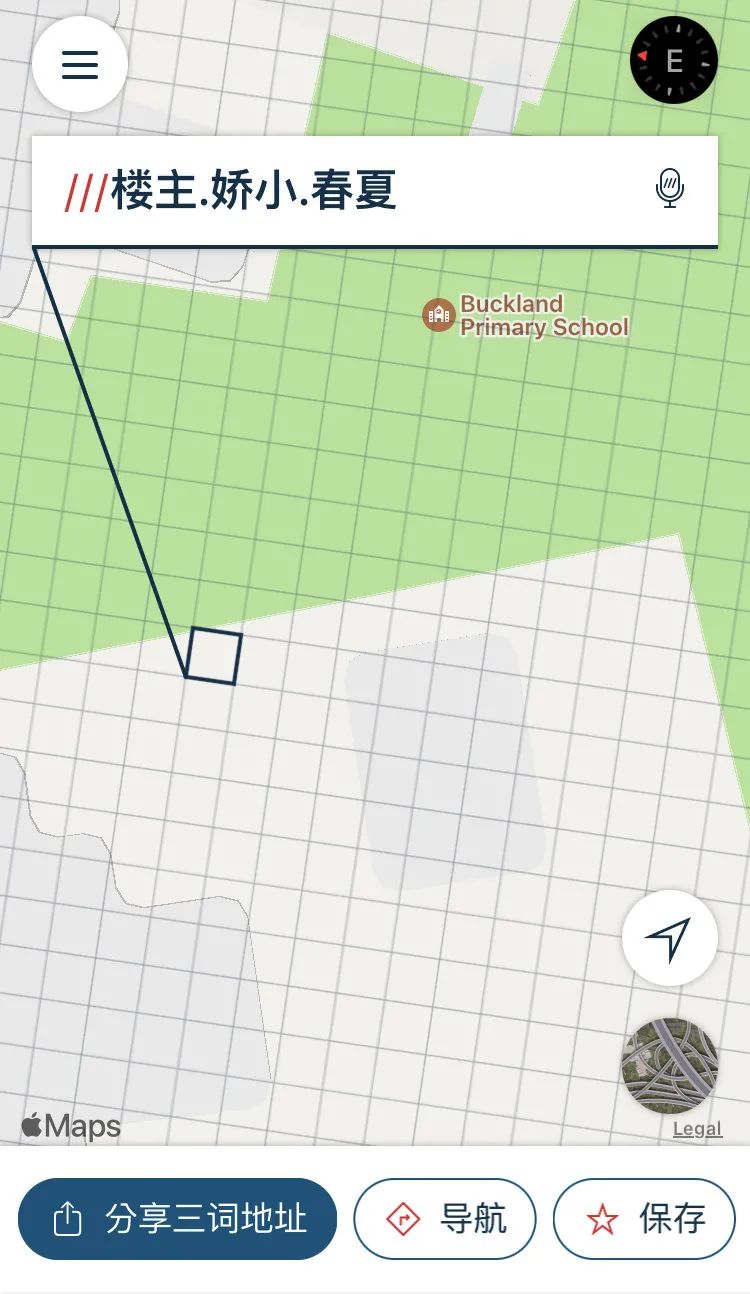The image size is (750, 1294).
Task: Open the hamburger menu
Action: click(x=80, y=64)
